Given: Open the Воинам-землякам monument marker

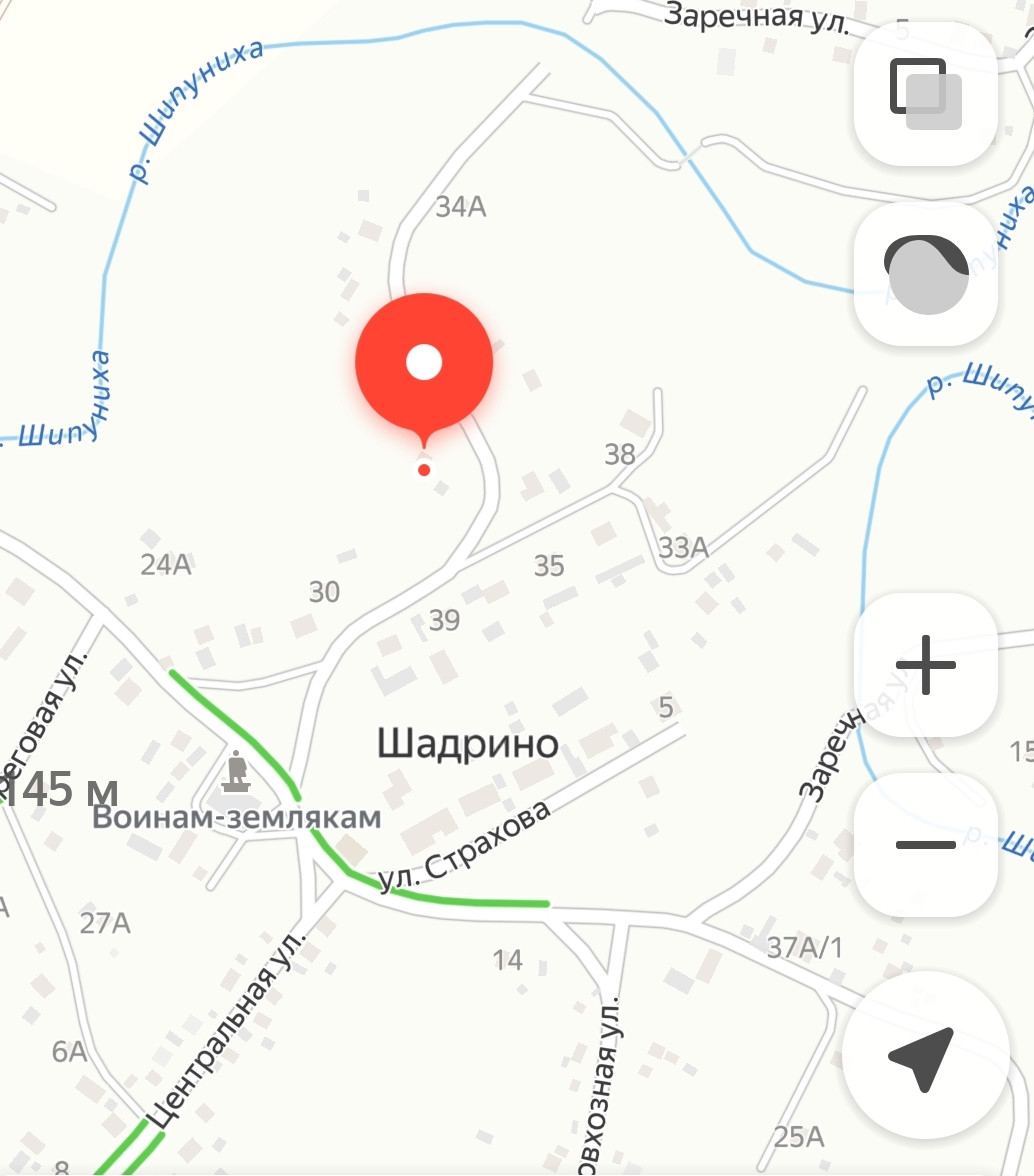Looking at the screenshot, I should [x=236, y=771].
